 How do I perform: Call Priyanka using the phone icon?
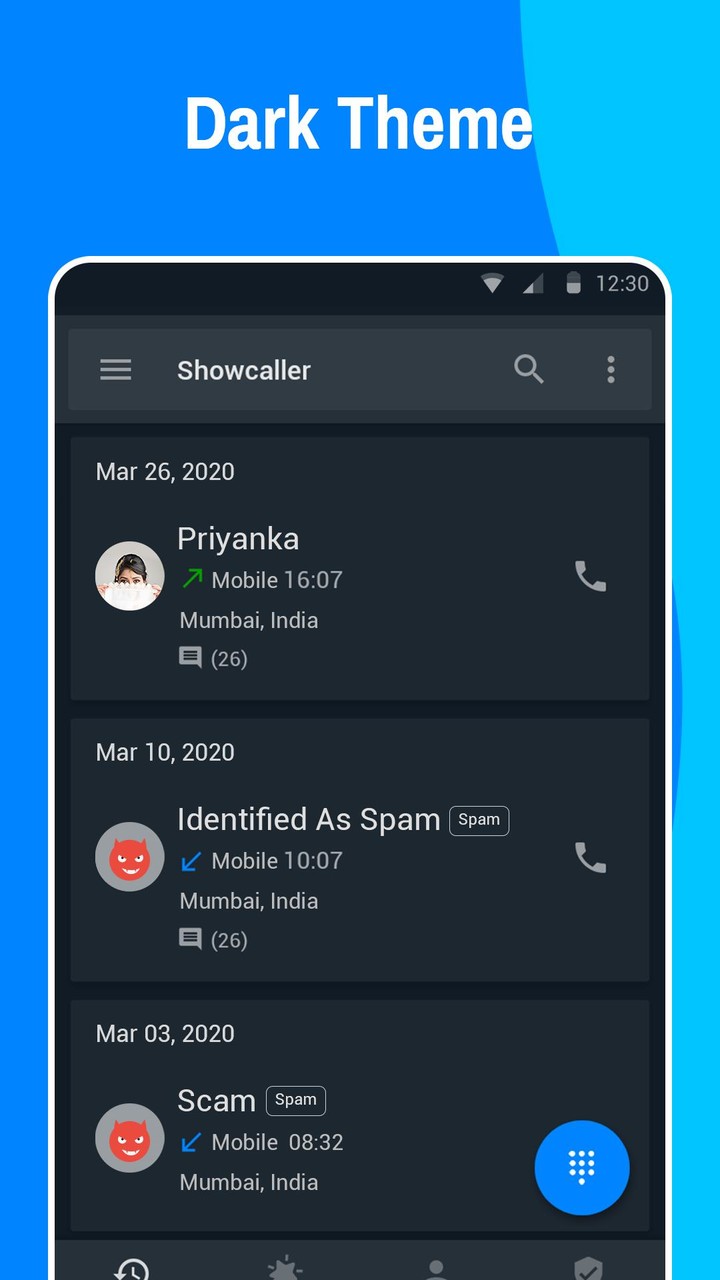pos(591,577)
